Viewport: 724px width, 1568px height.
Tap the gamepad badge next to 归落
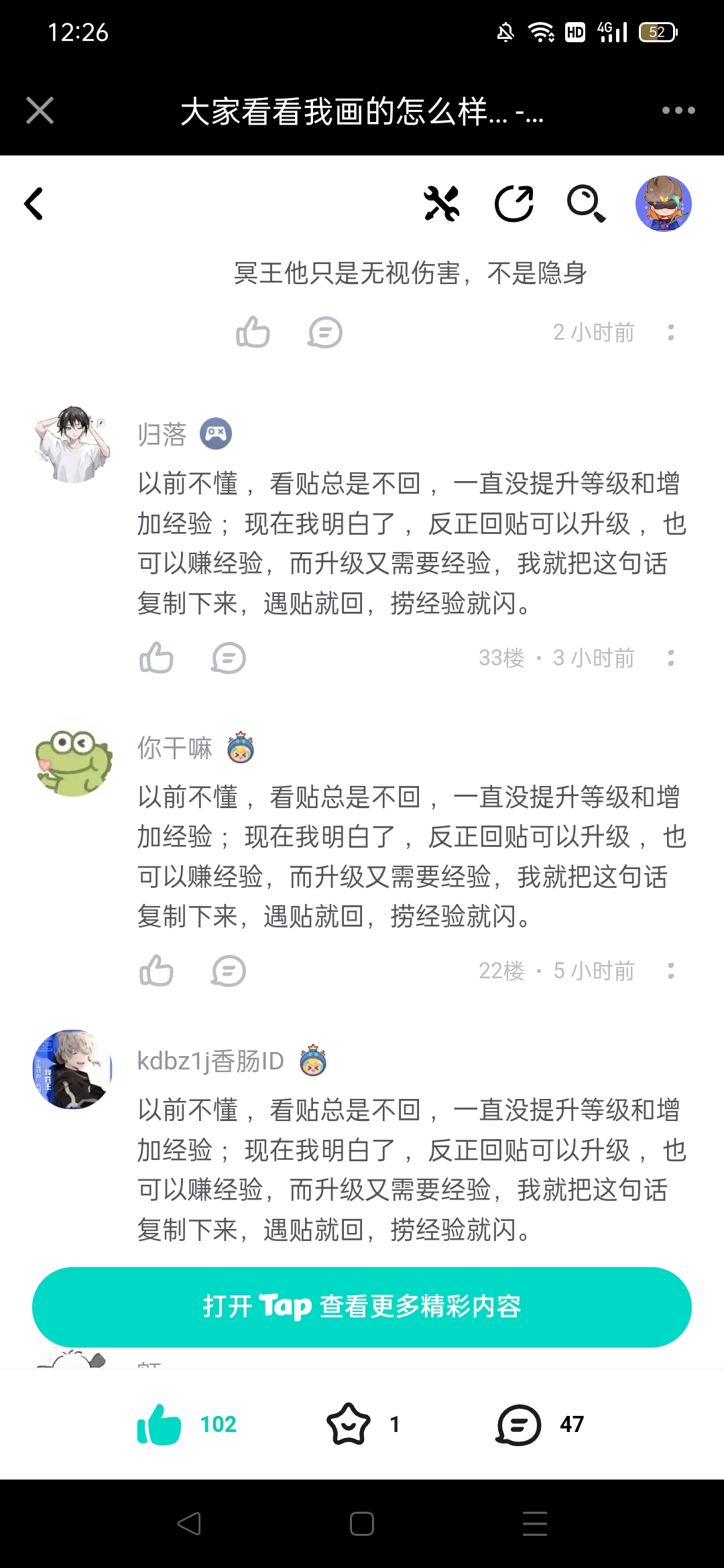(x=215, y=434)
